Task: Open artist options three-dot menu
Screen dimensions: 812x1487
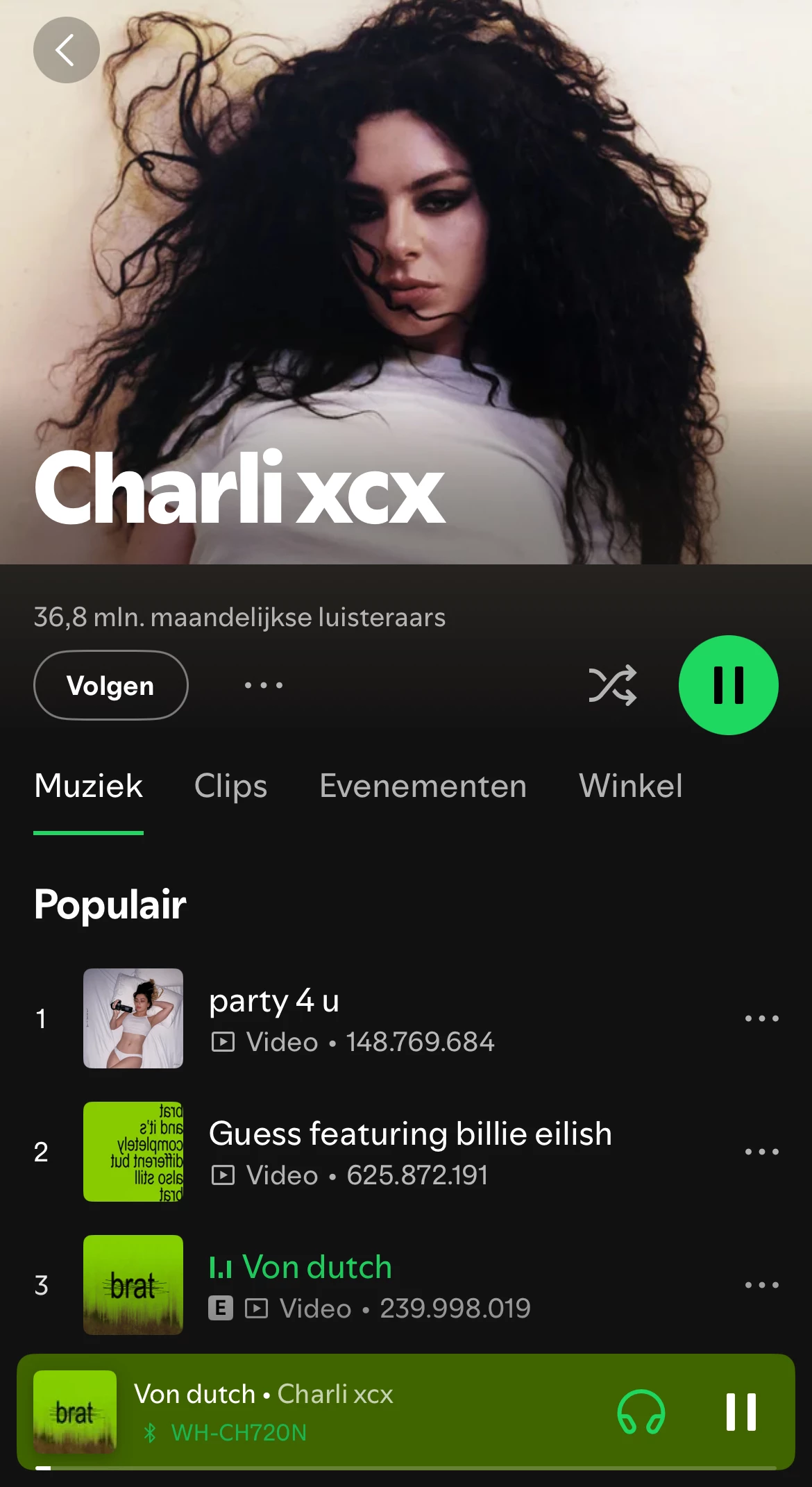Action: (x=264, y=685)
